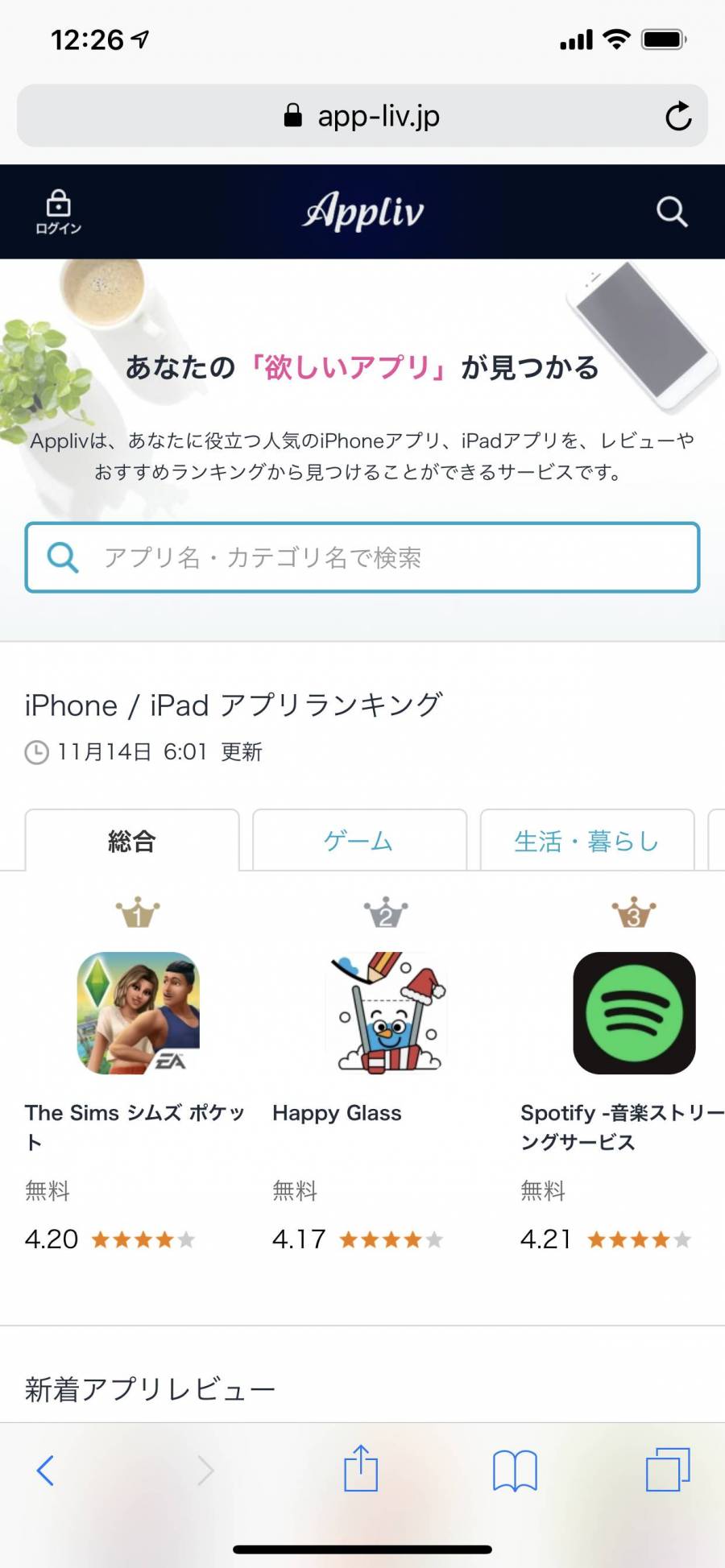Open the ログイン login icon
Image resolution: width=725 pixels, height=1568 pixels.
pos(58,212)
